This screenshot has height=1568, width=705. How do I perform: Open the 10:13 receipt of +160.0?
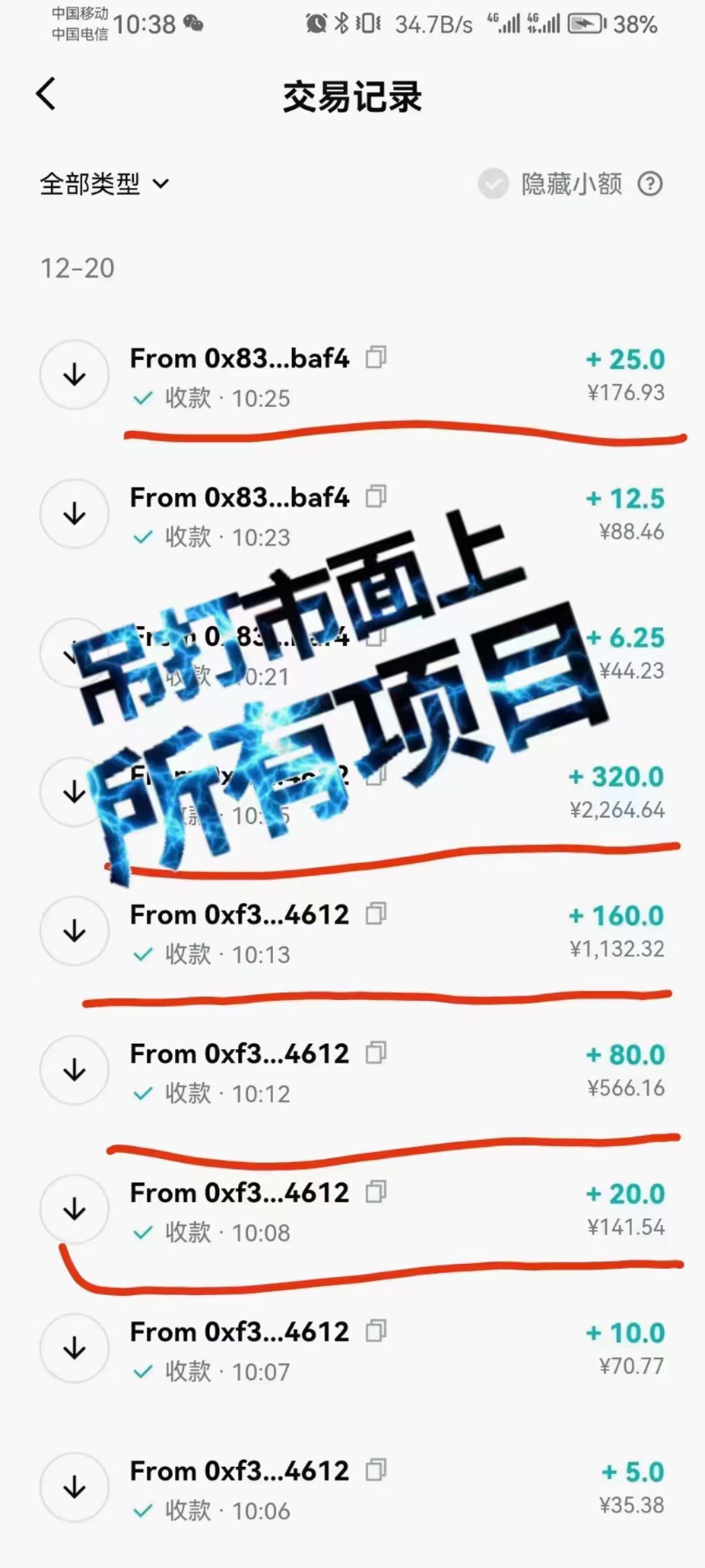click(x=352, y=933)
